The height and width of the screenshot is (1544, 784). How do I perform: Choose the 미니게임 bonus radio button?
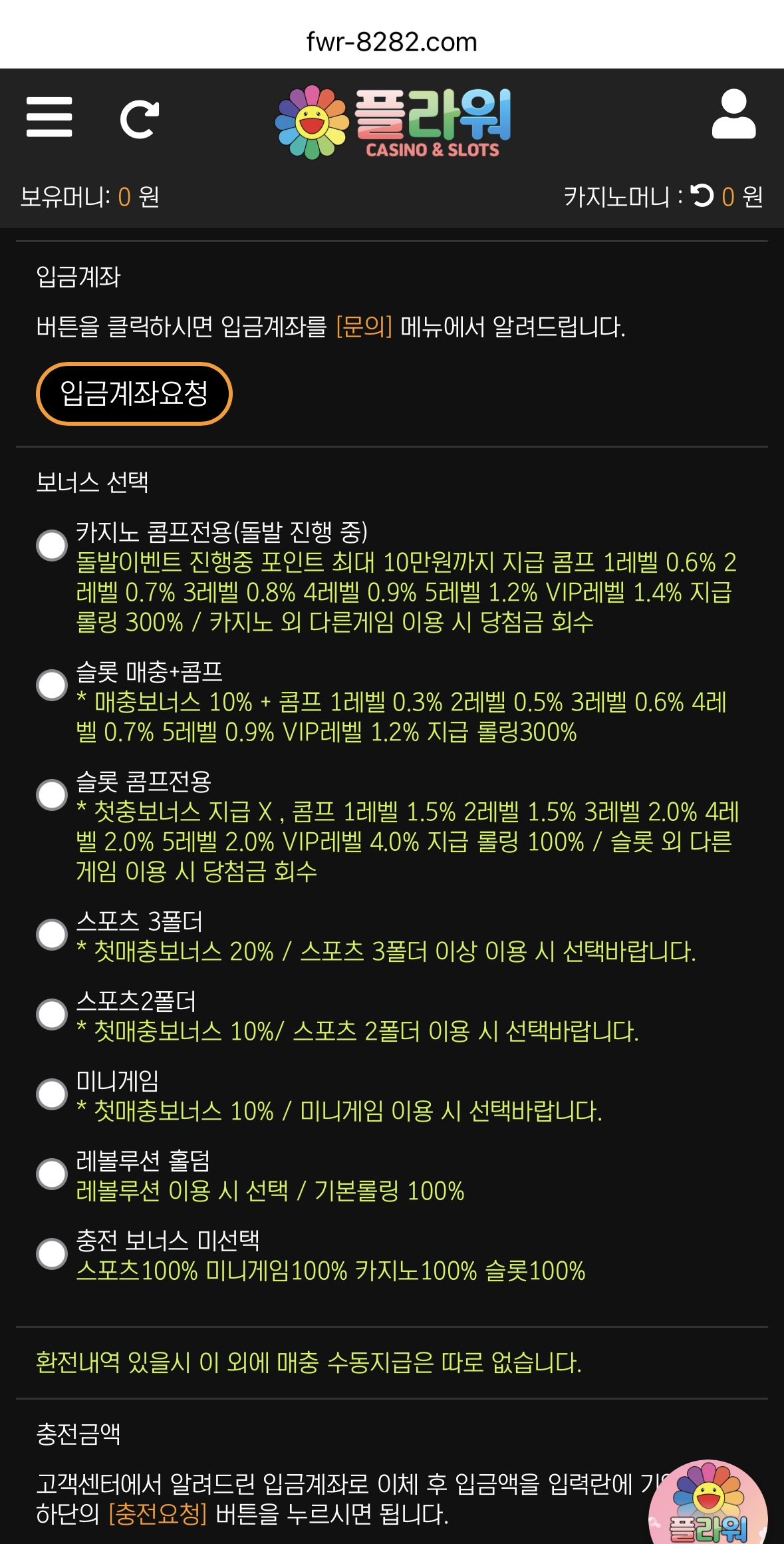coord(52,1094)
